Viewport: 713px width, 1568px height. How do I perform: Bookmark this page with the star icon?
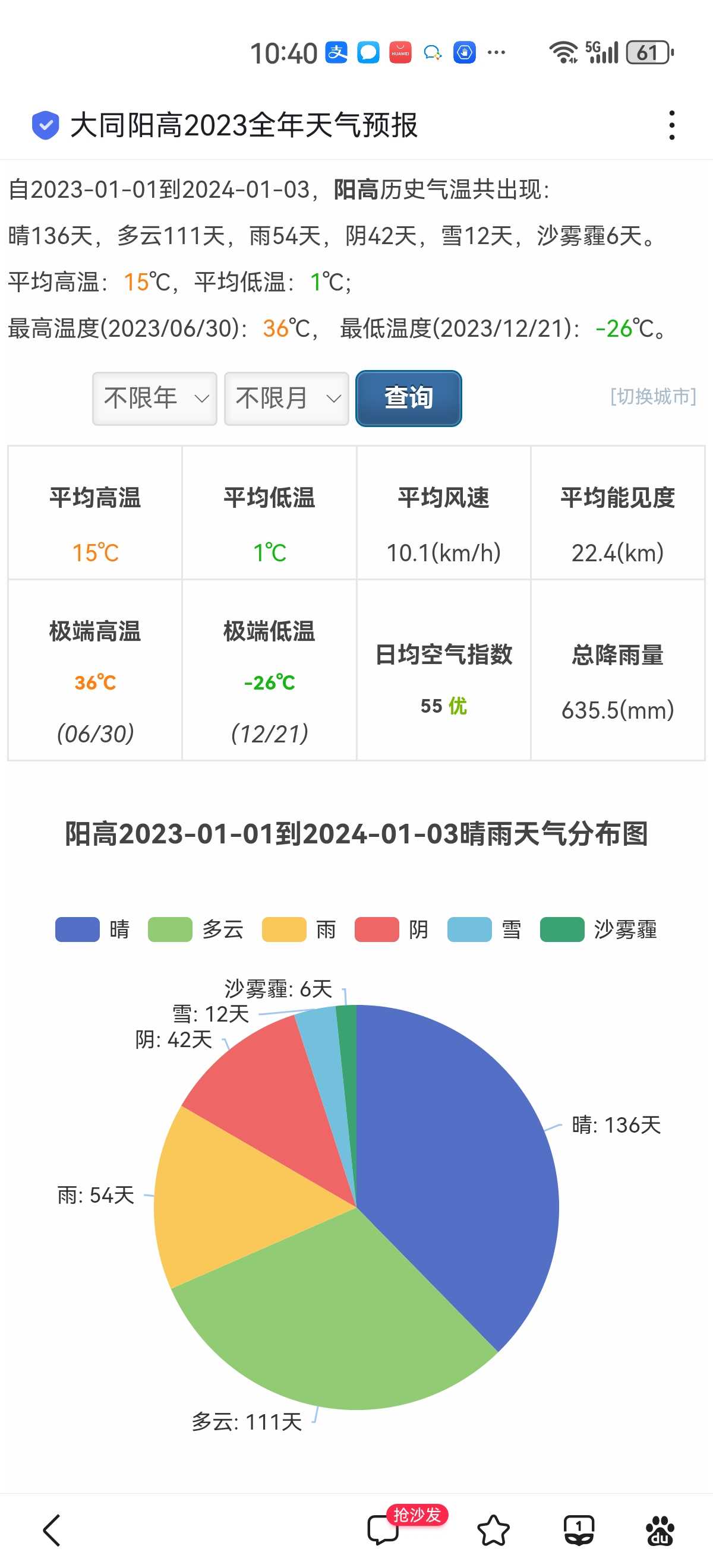click(x=493, y=1530)
